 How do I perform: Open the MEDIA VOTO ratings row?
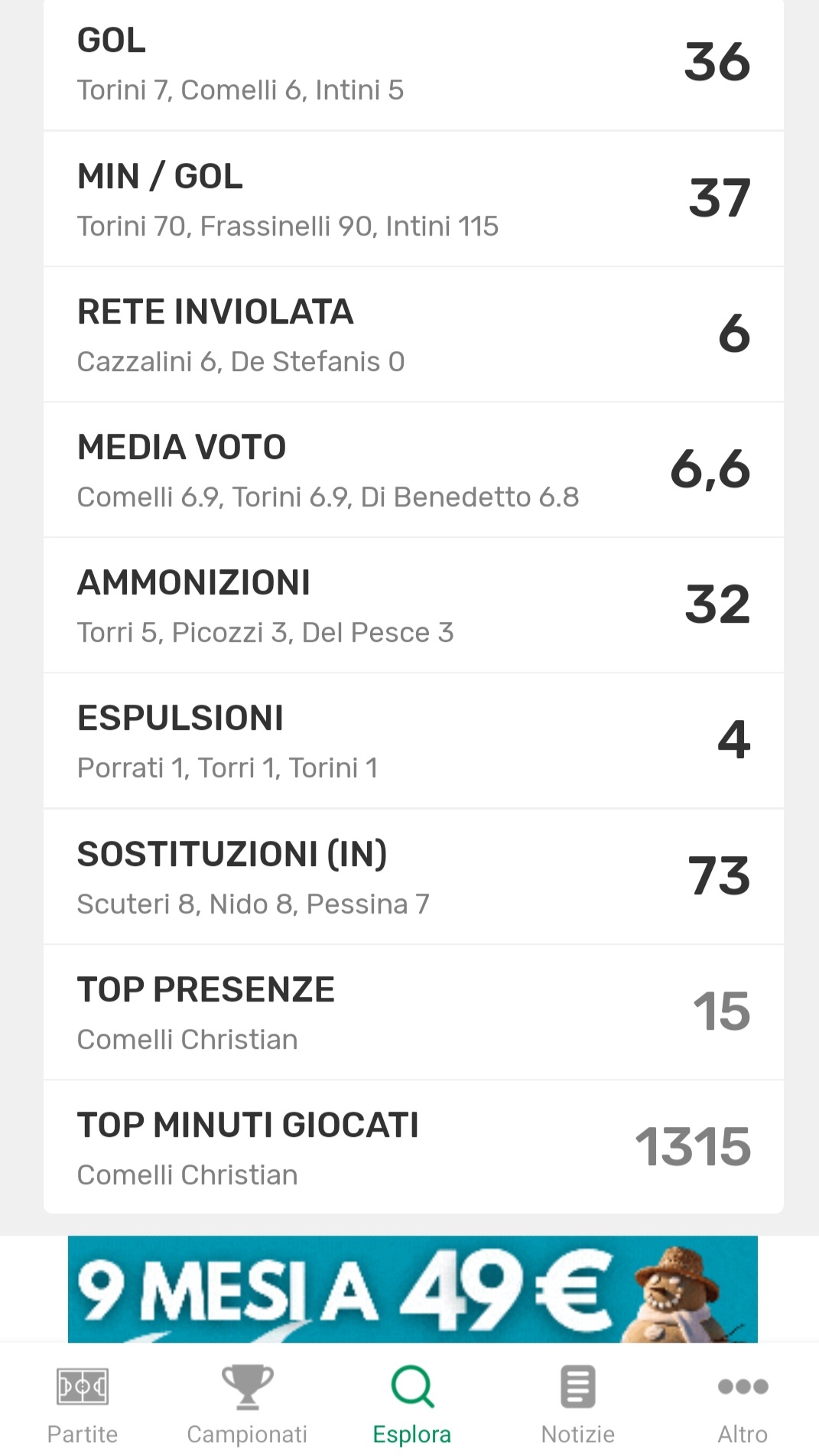pos(413,471)
